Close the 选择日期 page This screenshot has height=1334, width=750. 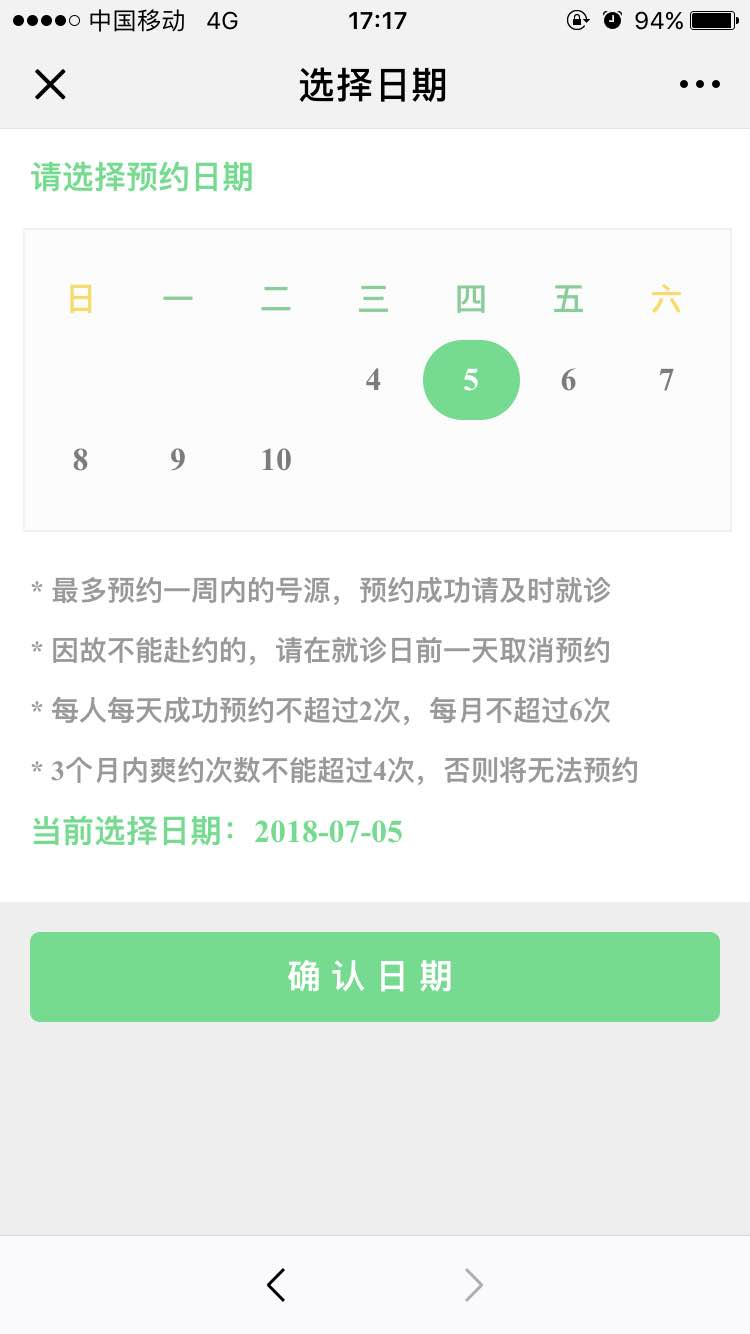(x=50, y=85)
